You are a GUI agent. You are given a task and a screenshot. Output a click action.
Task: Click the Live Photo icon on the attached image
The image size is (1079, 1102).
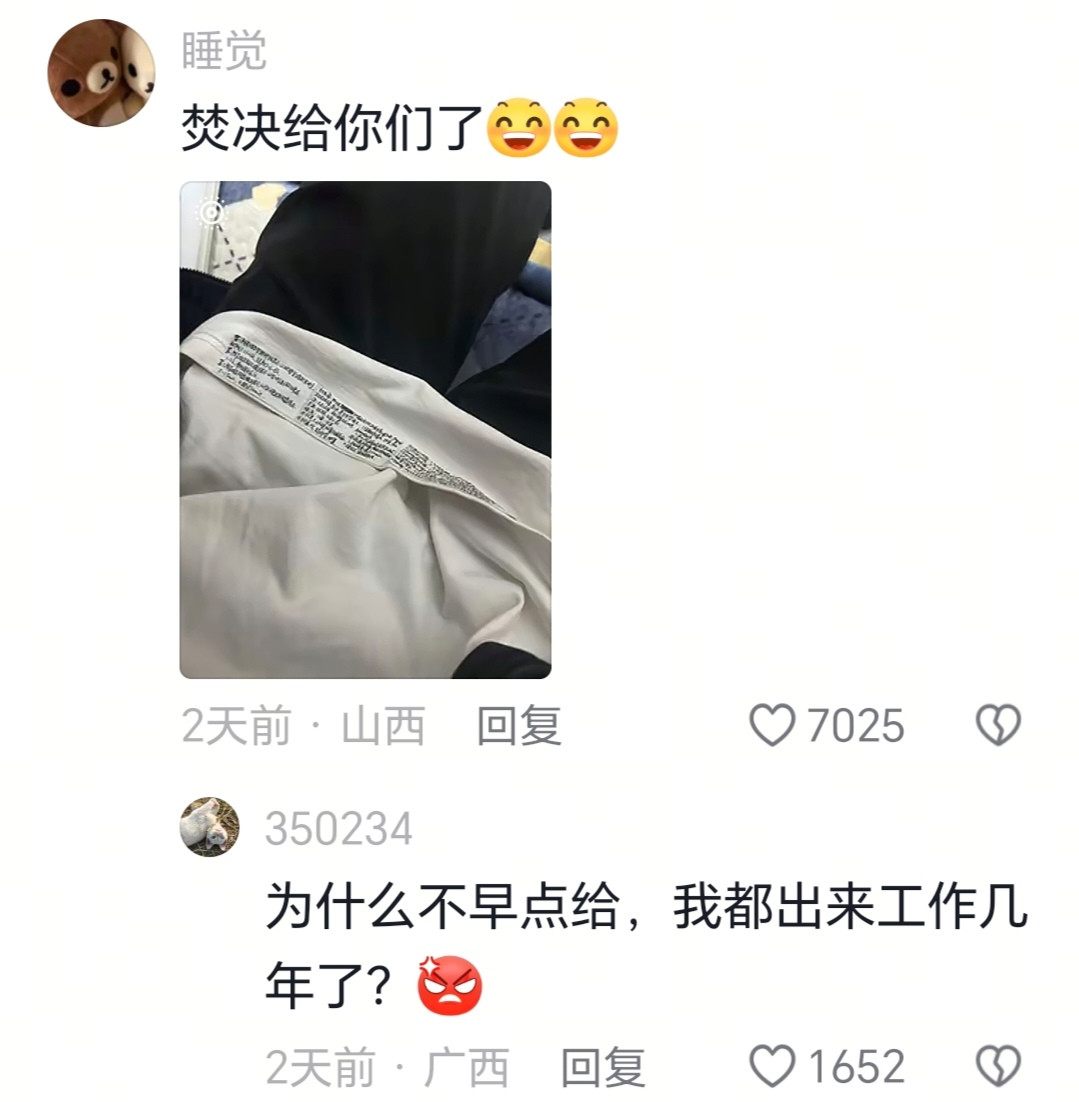pyautogui.click(x=211, y=211)
